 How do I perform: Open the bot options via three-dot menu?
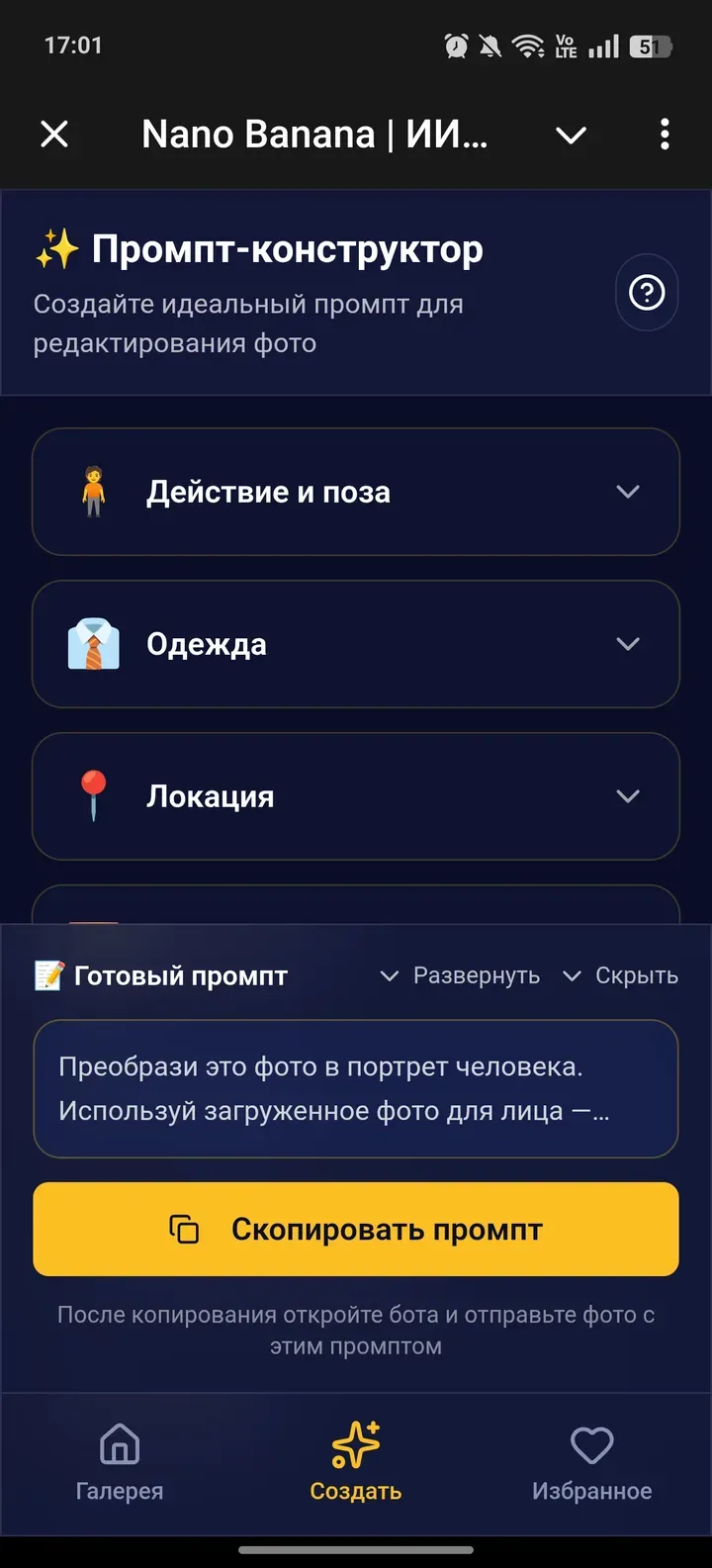(x=664, y=135)
